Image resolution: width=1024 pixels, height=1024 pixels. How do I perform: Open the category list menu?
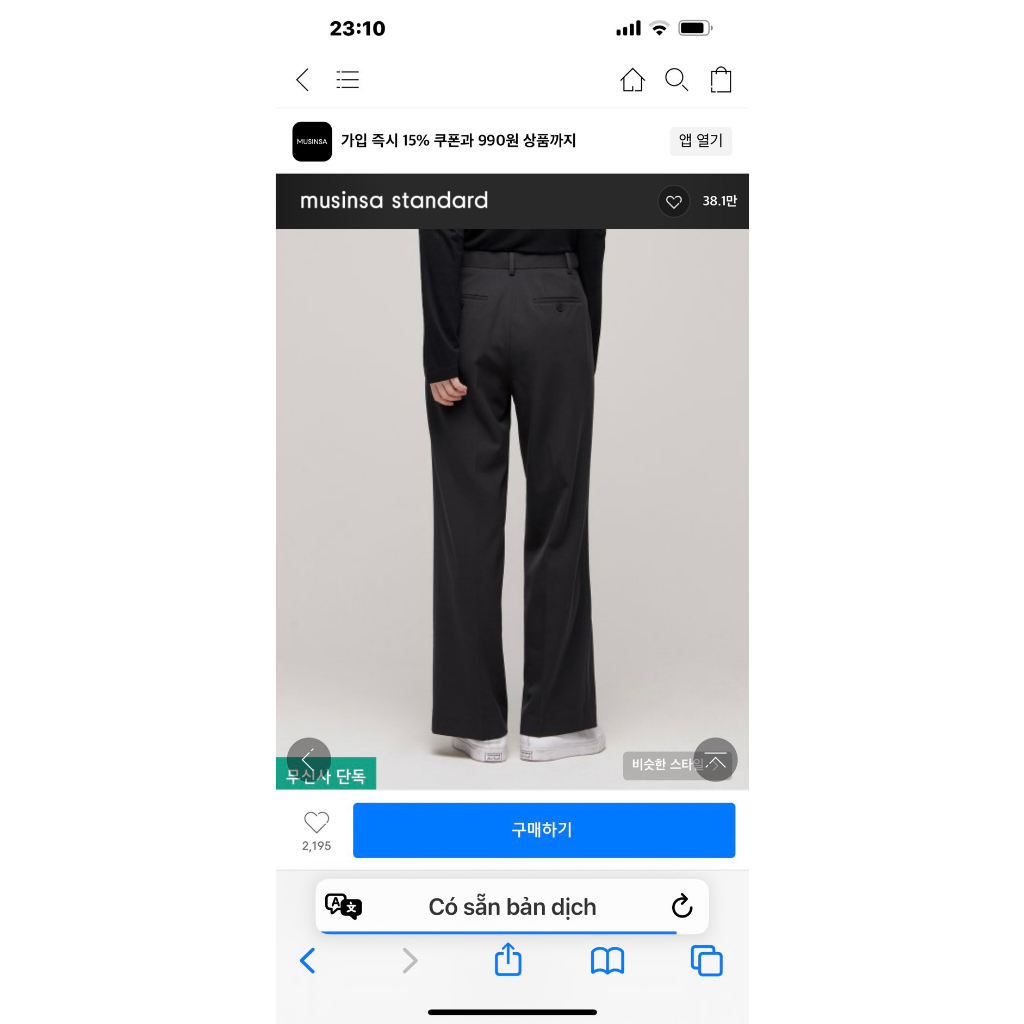[x=348, y=80]
